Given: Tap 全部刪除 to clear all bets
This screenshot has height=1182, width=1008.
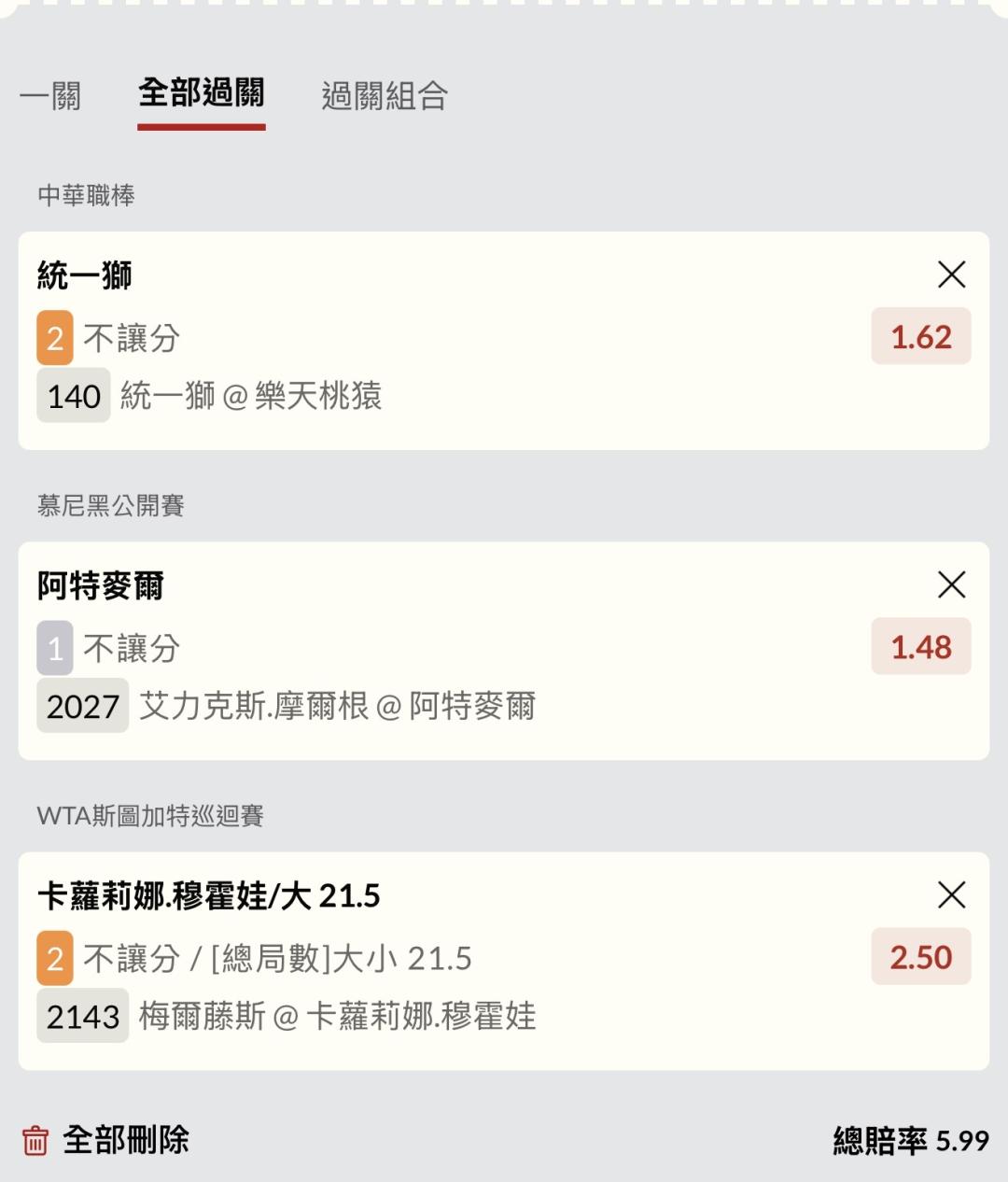Looking at the screenshot, I should click(x=106, y=1139).
